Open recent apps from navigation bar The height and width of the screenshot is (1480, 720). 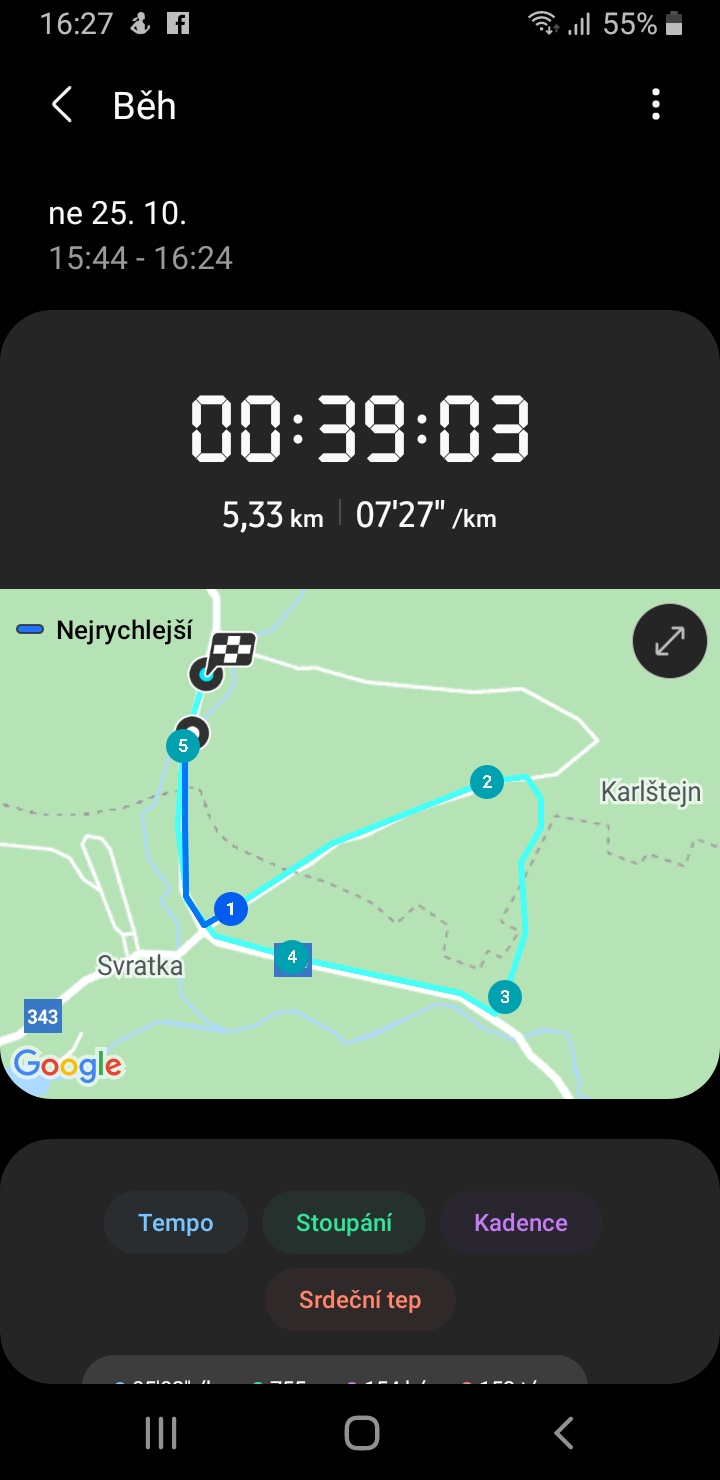click(x=161, y=1433)
